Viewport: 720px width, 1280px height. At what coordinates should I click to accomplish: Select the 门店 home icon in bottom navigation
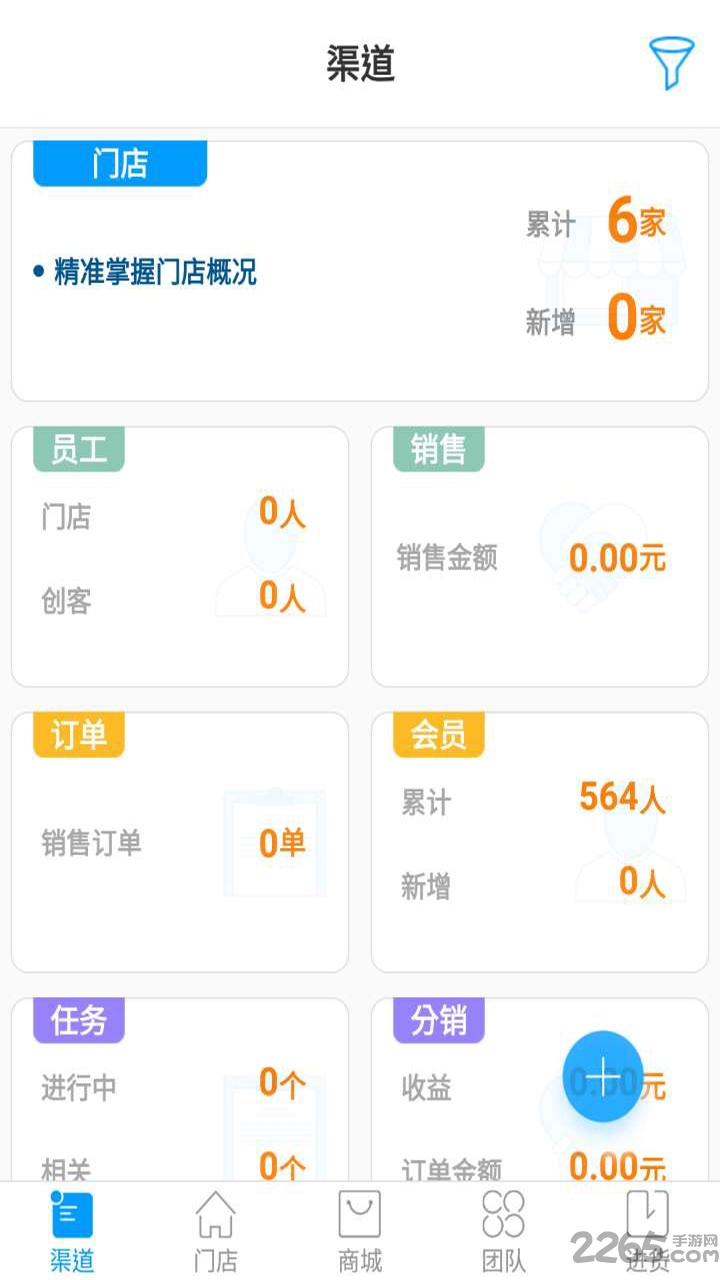pos(215,1222)
